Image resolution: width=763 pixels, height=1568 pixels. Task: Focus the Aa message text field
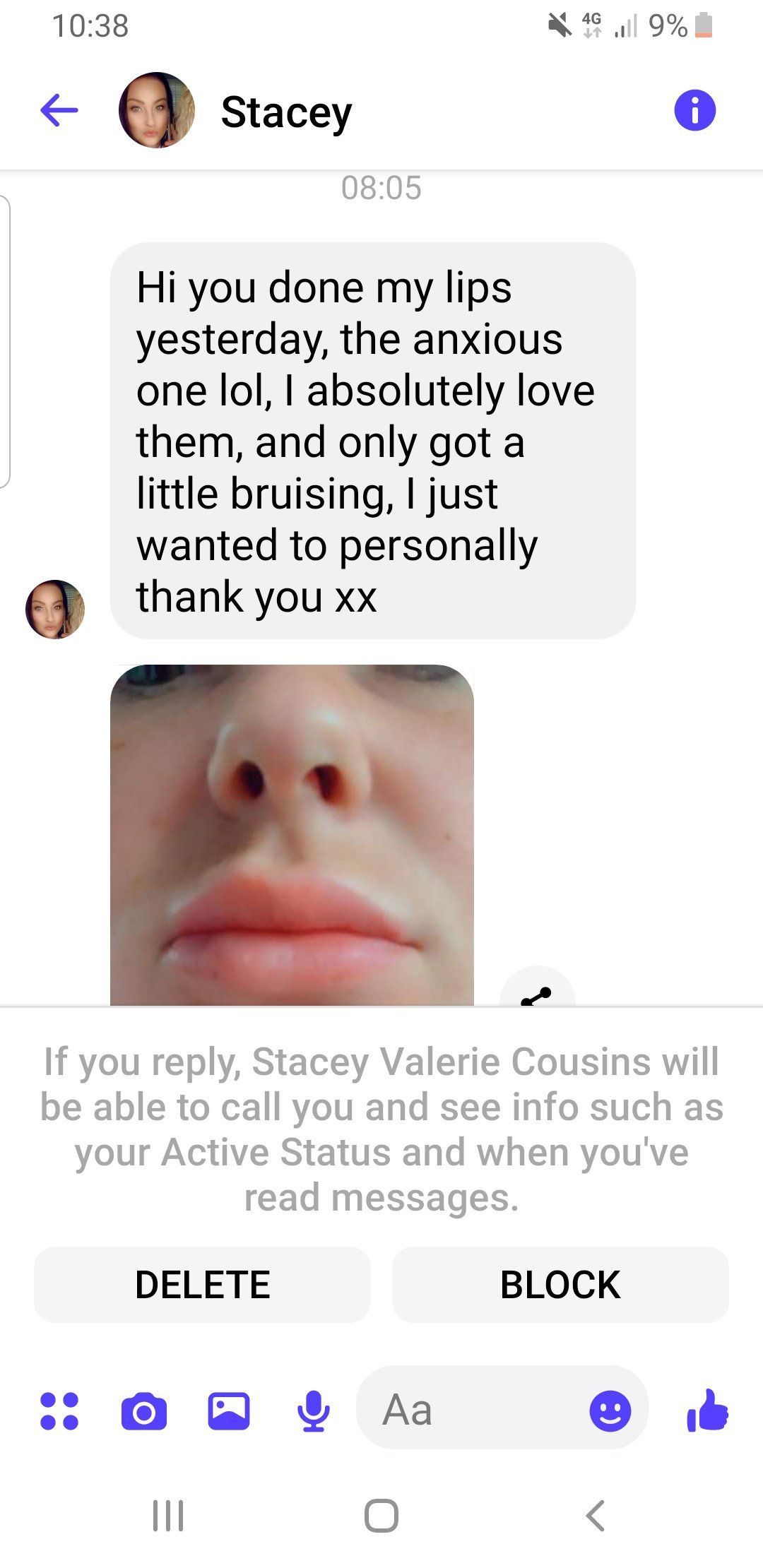click(473, 1411)
